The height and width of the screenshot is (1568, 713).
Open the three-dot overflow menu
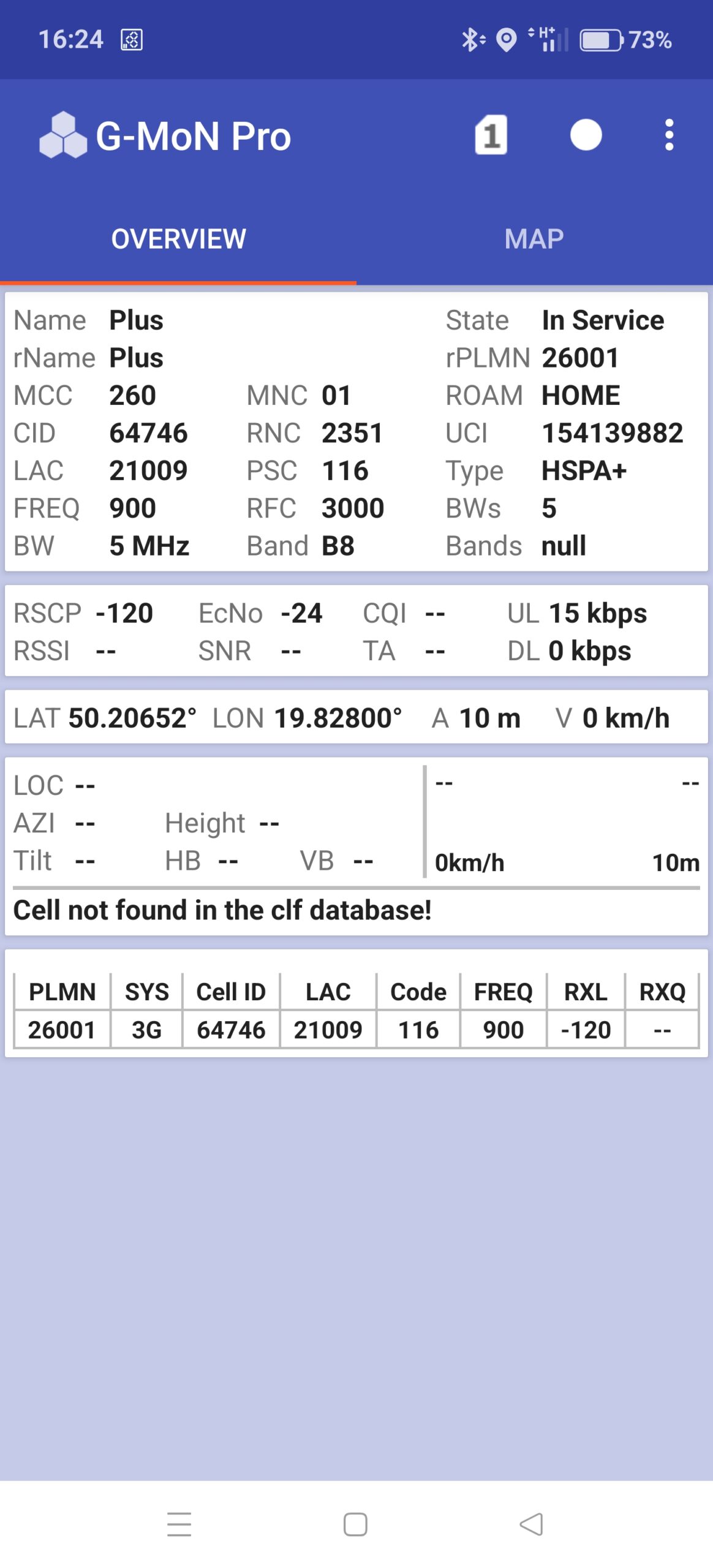pyautogui.click(x=669, y=135)
